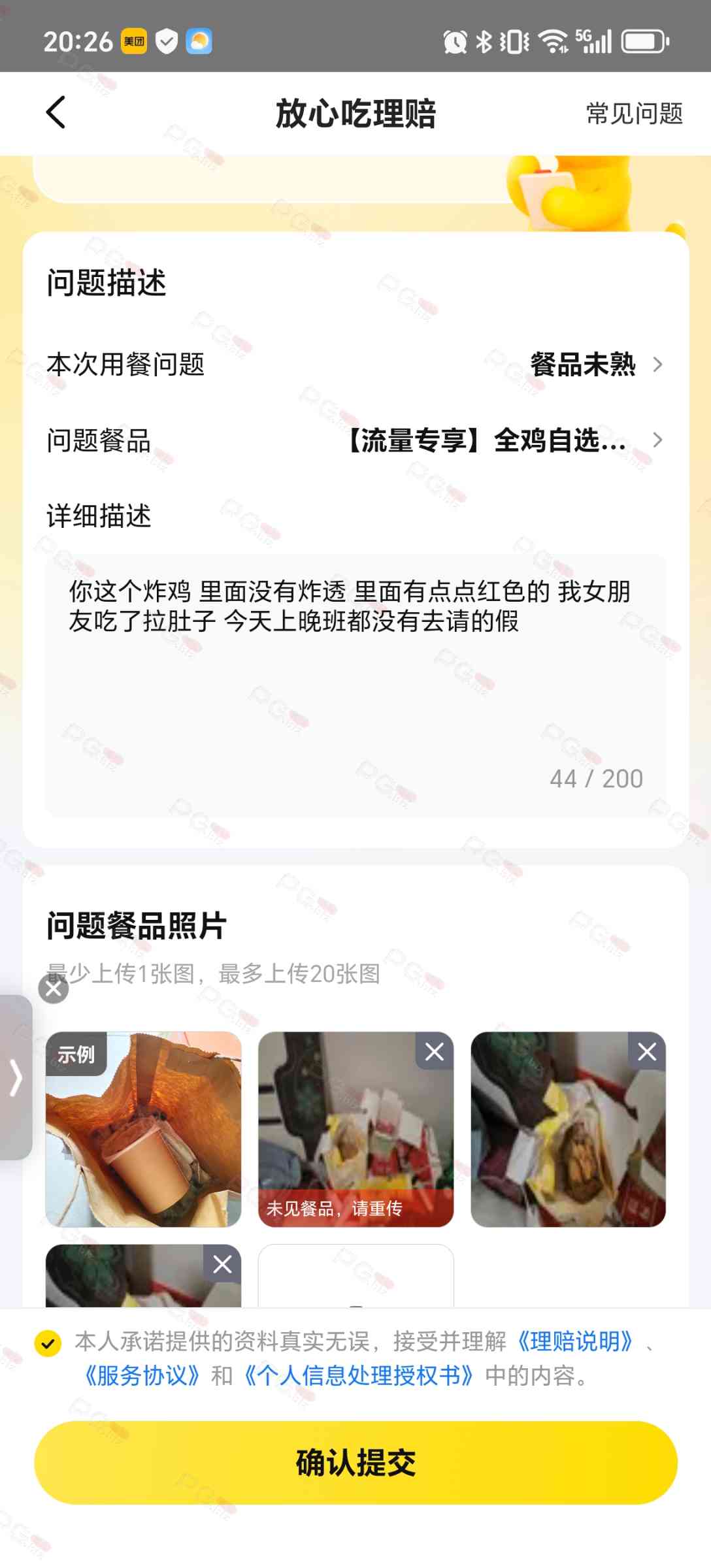The image size is (711, 1568).
Task: Submit the claim with 确认提交
Action: 355,1463
